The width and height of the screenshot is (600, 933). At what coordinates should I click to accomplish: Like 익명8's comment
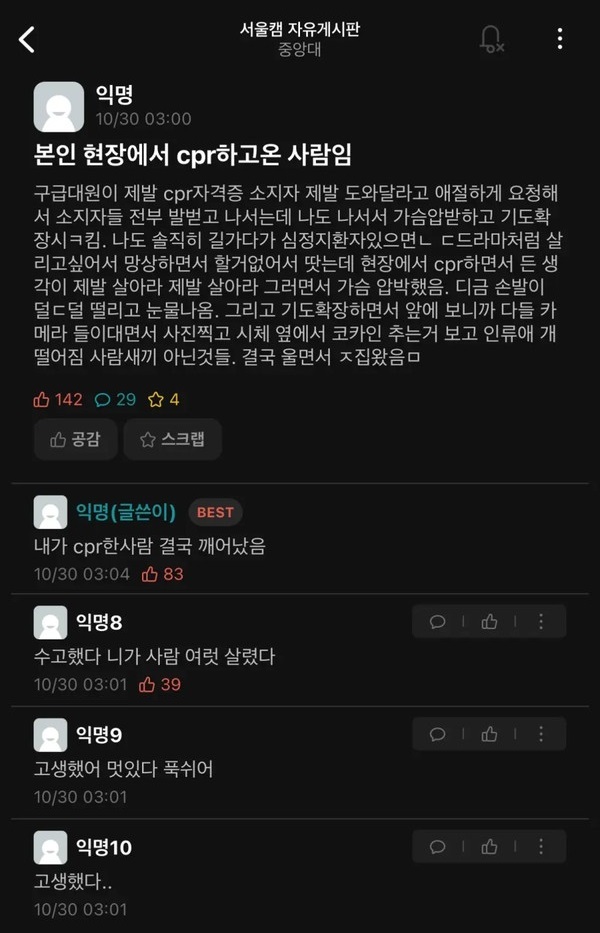pyautogui.click(x=489, y=621)
